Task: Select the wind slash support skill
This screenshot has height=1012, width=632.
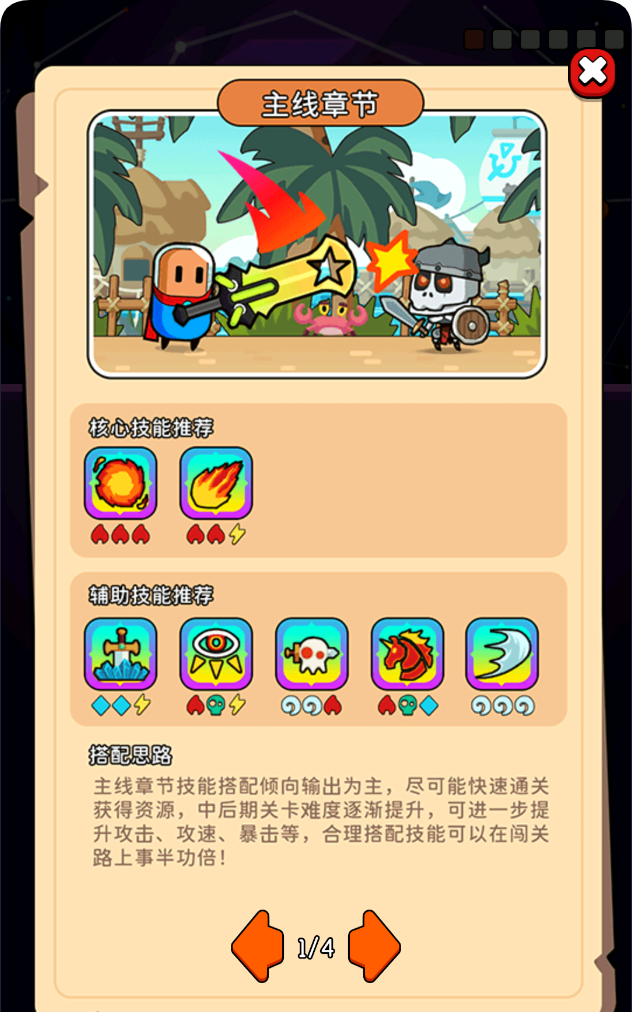Action: point(502,654)
